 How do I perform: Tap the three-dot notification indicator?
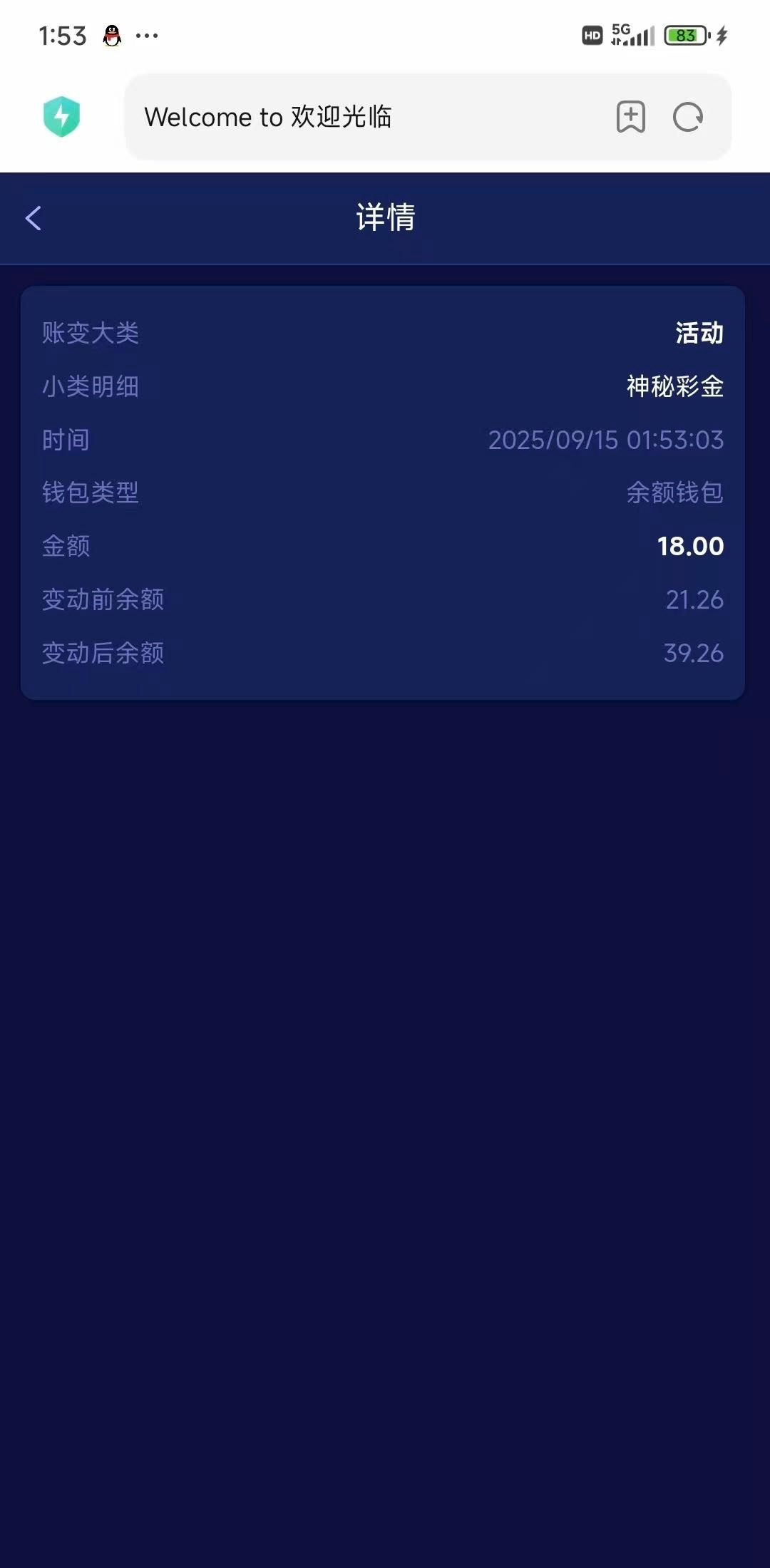(146, 36)
